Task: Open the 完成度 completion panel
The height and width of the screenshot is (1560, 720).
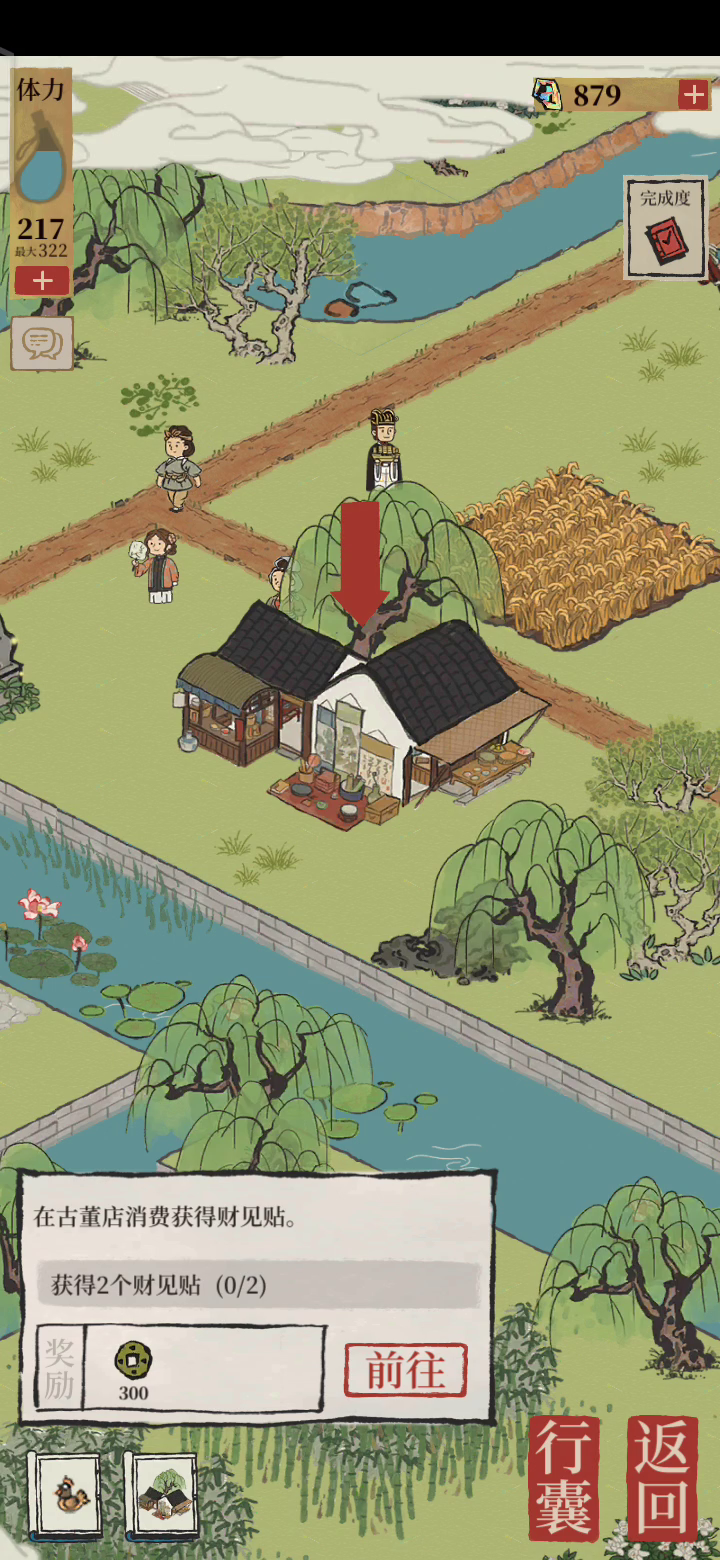Action: [665, 228]
